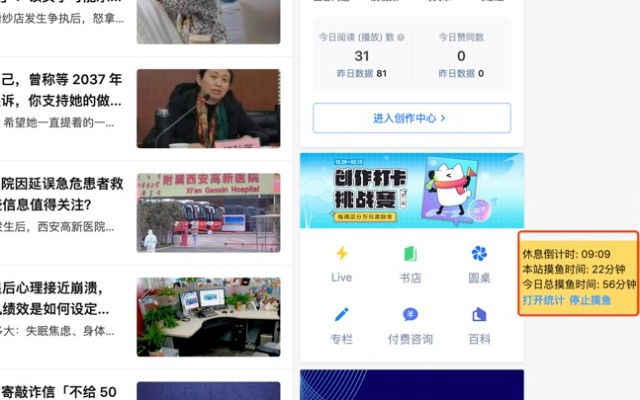Open the Live shortcut

pyautogui.click(x=341, y=263)
